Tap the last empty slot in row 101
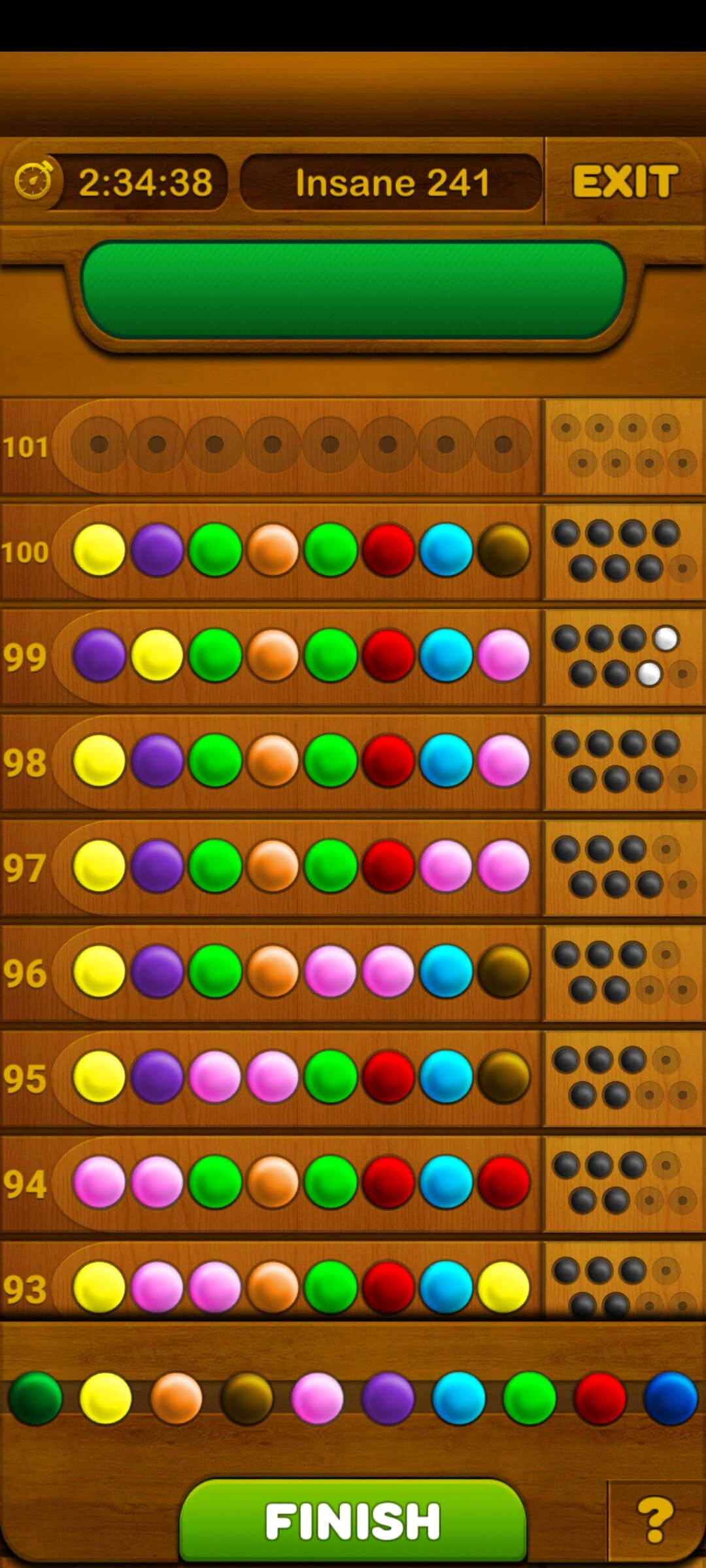 point(503,445)
